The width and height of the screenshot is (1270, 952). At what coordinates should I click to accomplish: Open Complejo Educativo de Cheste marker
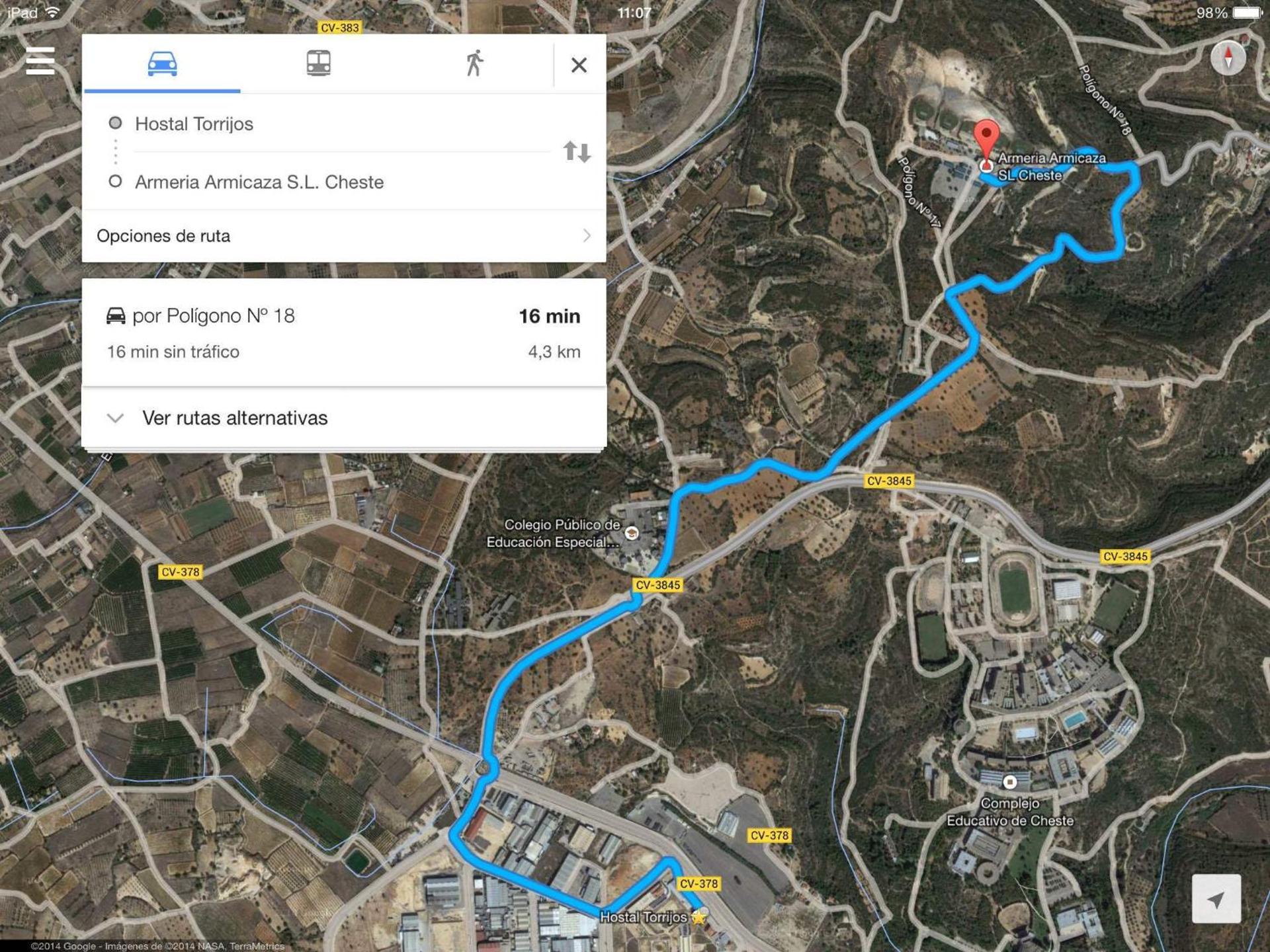coord(1009,782)
